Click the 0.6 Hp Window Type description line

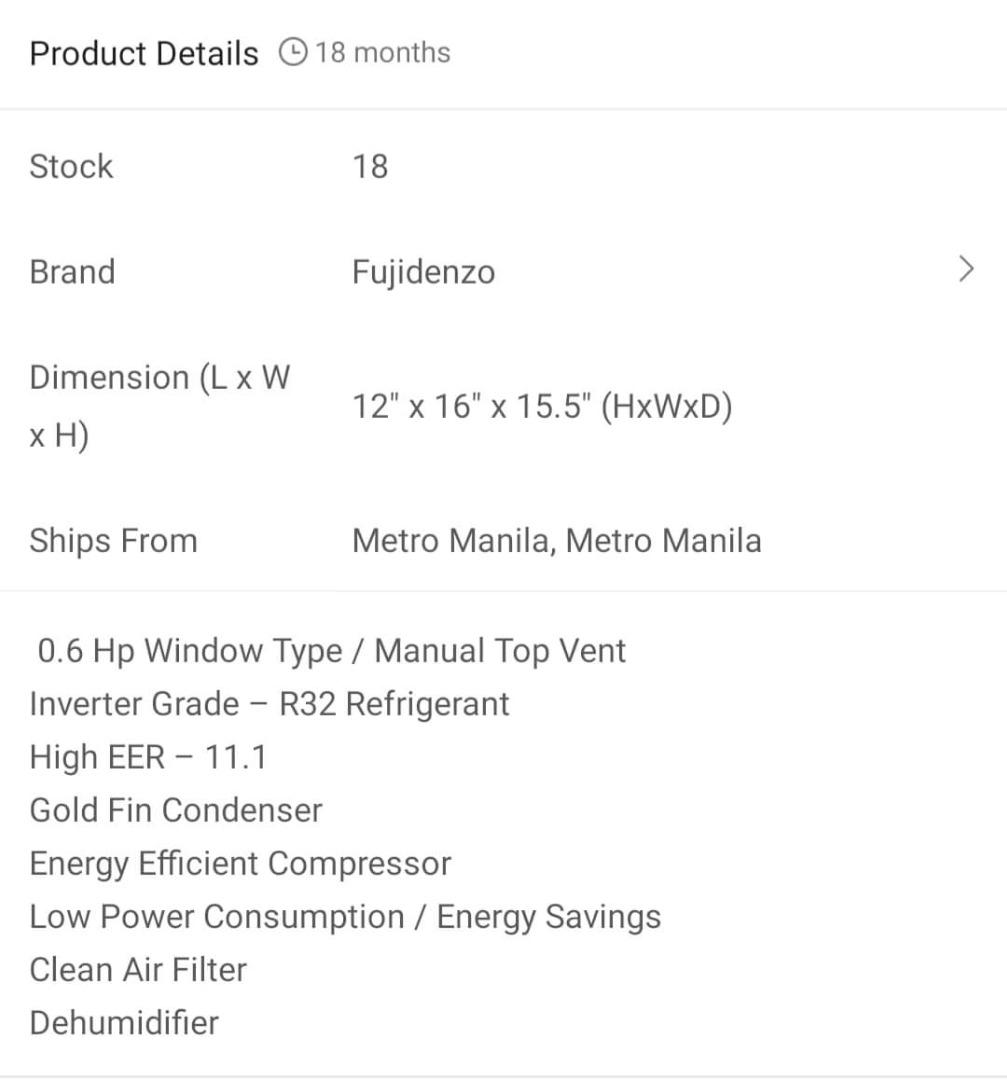coord(330,650)
